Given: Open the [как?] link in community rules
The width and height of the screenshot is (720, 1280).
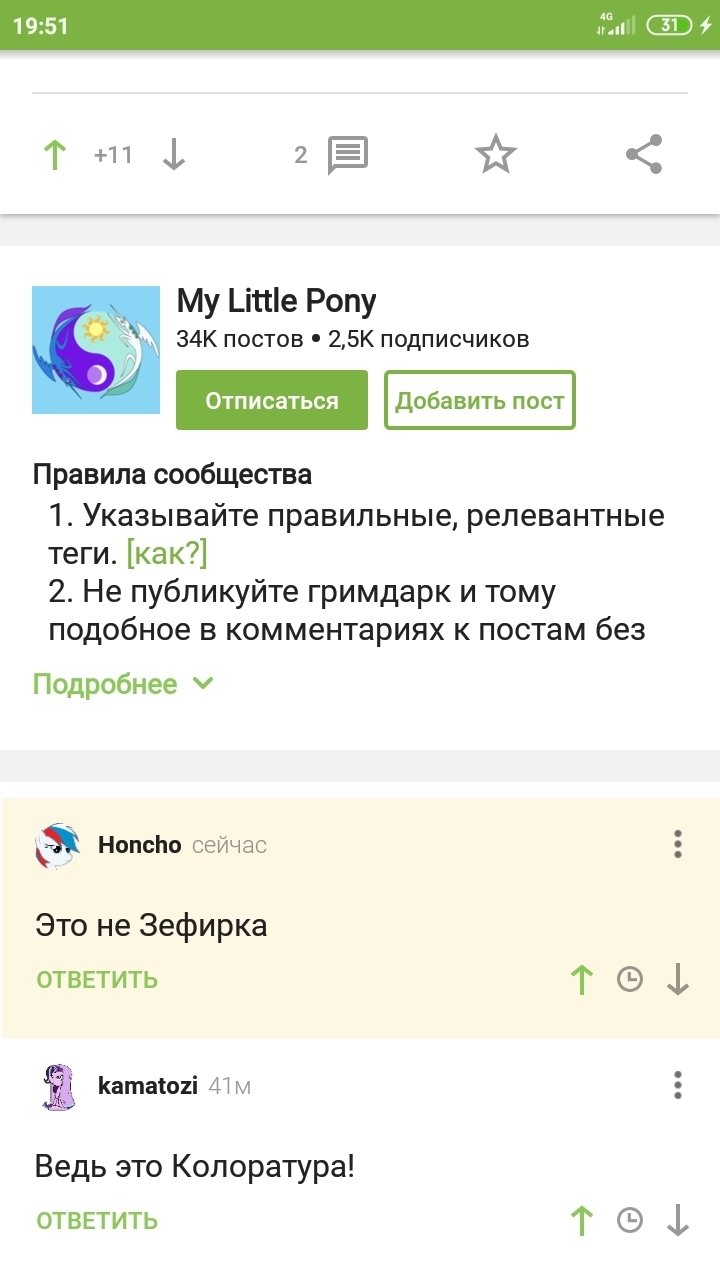Looking at the screenshot, I should point(167,553).
